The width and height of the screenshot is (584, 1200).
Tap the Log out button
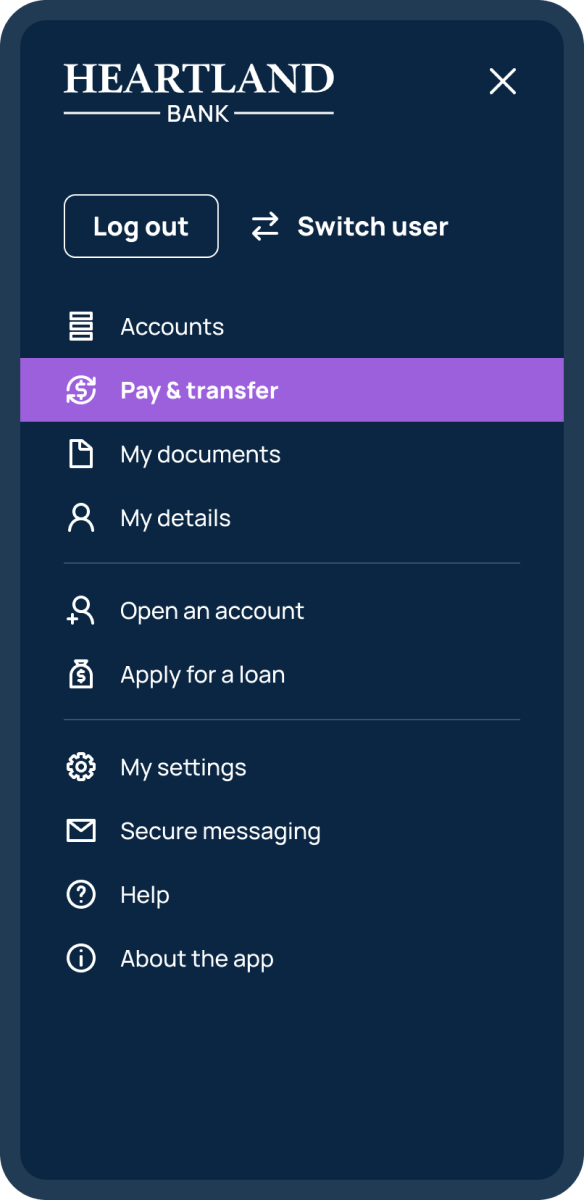pos(141,226)
